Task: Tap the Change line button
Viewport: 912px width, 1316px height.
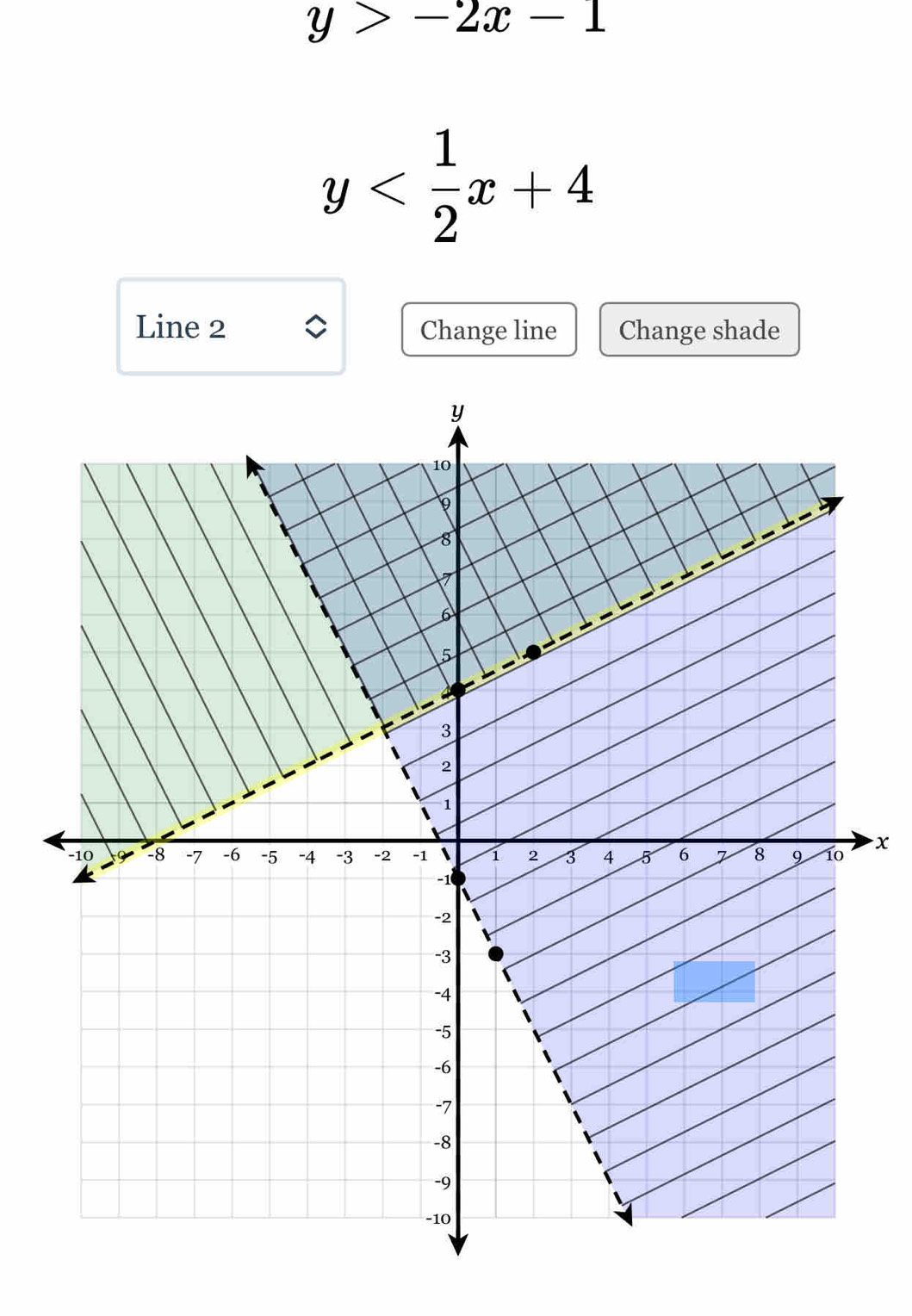Action: 488,330
